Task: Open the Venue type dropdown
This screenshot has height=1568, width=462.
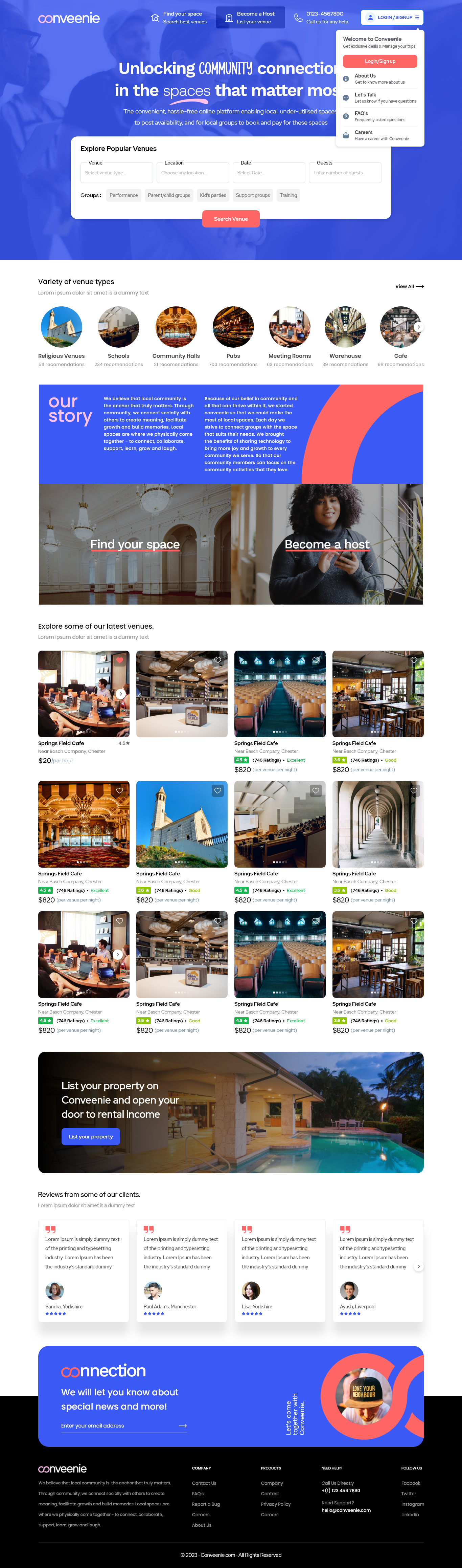Action: click(x=116, y=173)
